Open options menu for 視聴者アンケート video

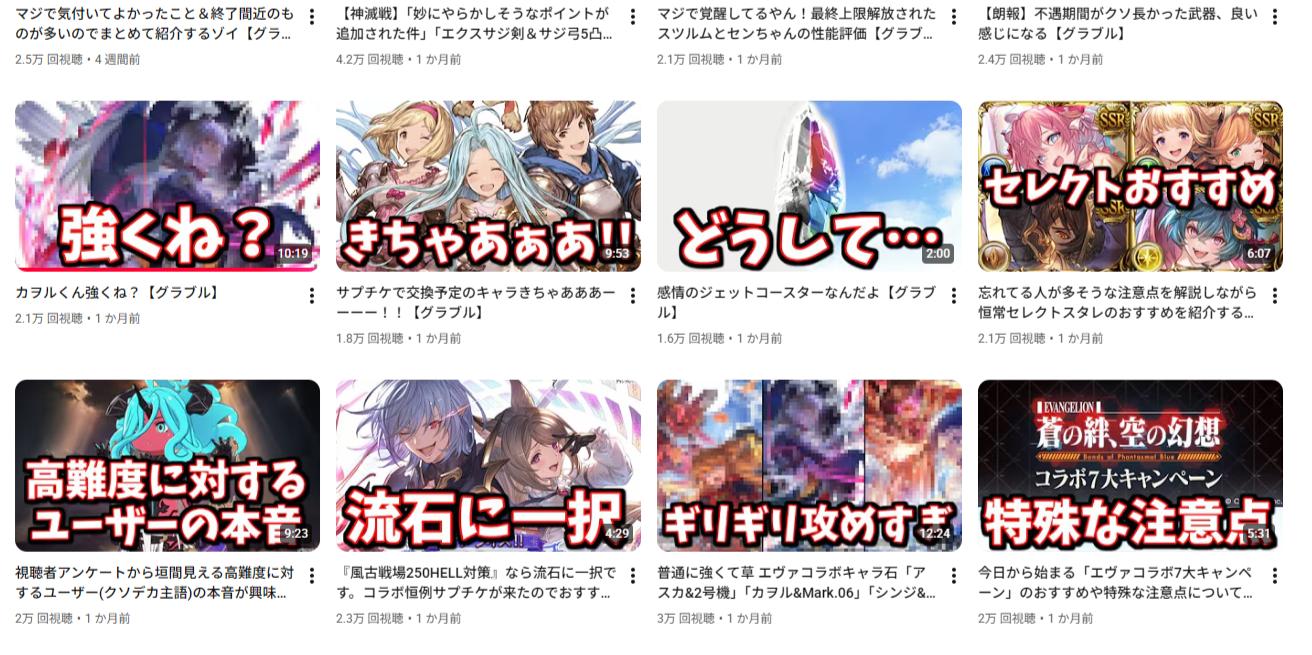point(312,576)
